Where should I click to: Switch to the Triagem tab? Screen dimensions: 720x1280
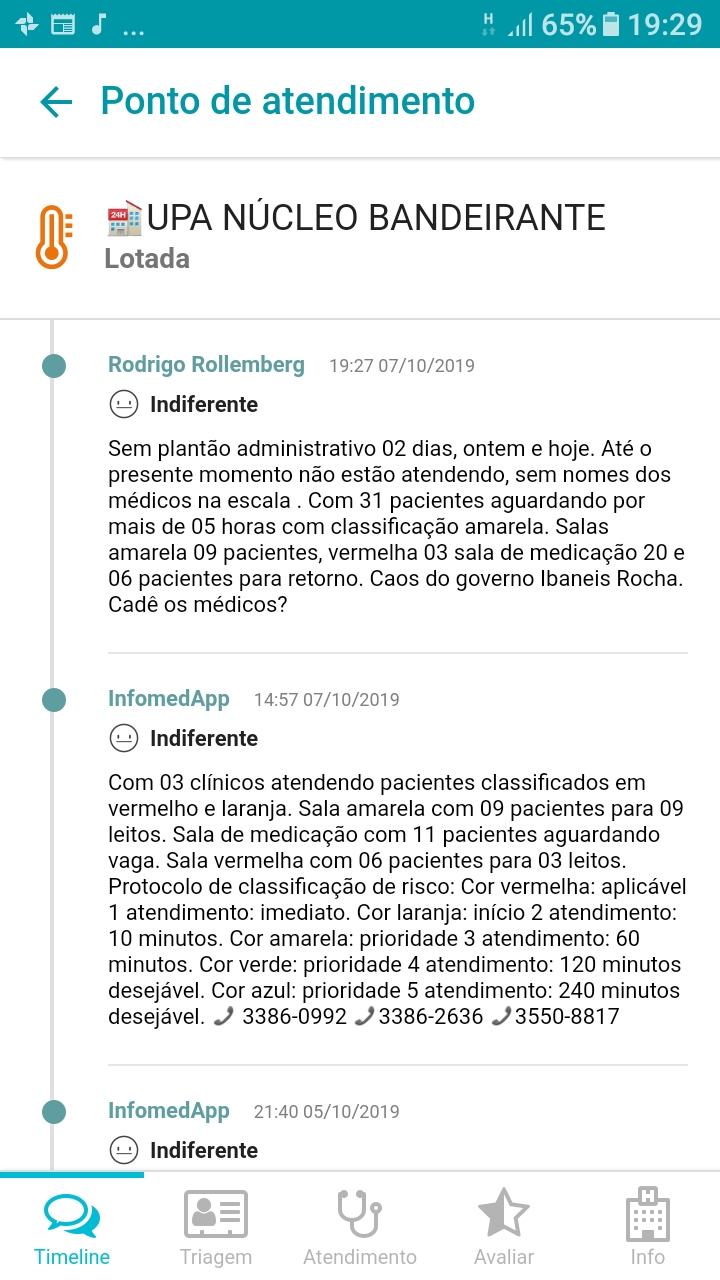coord(216,1228)
